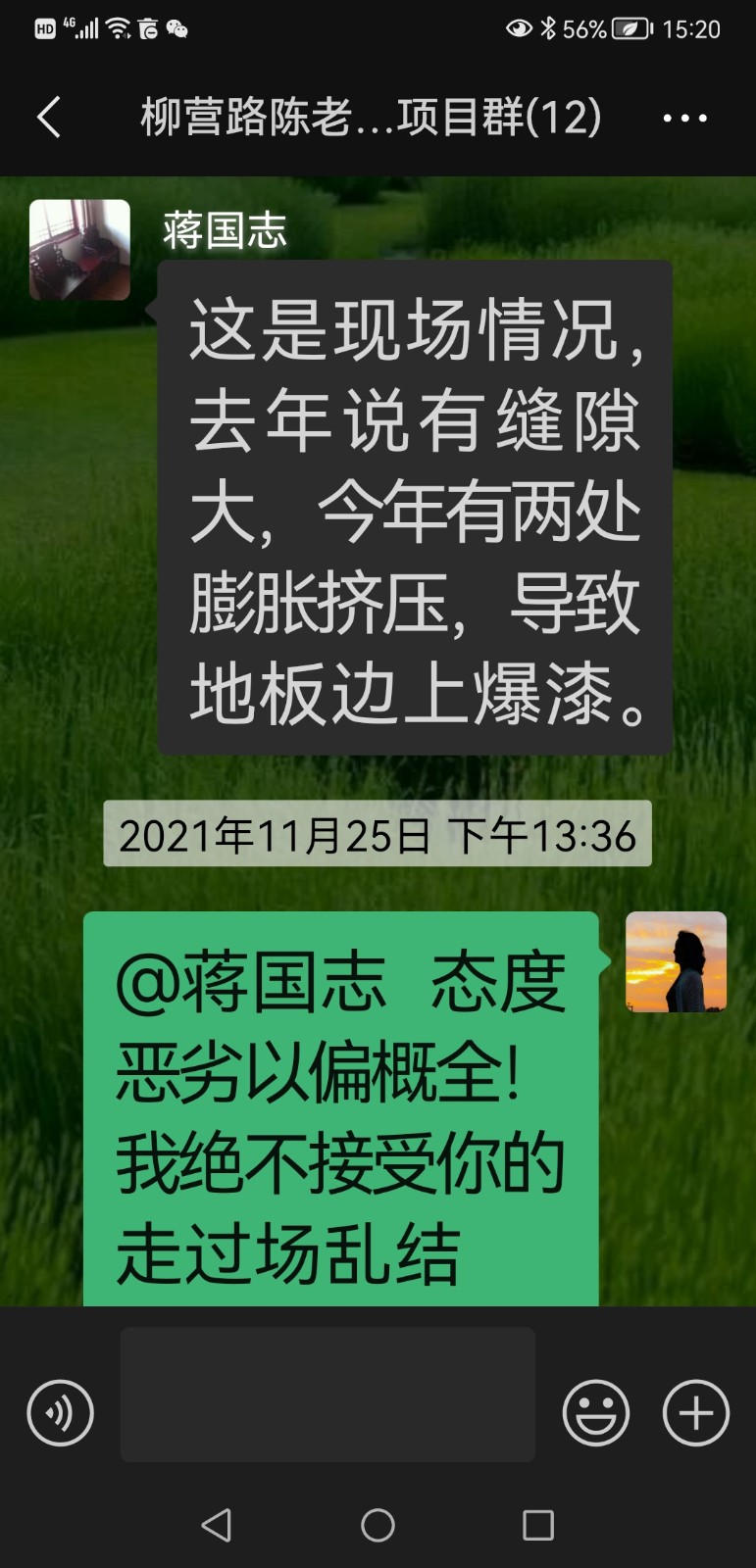Open system recent apps
This screenshot has height=1568, width=756.
(x=537, y=1525)
